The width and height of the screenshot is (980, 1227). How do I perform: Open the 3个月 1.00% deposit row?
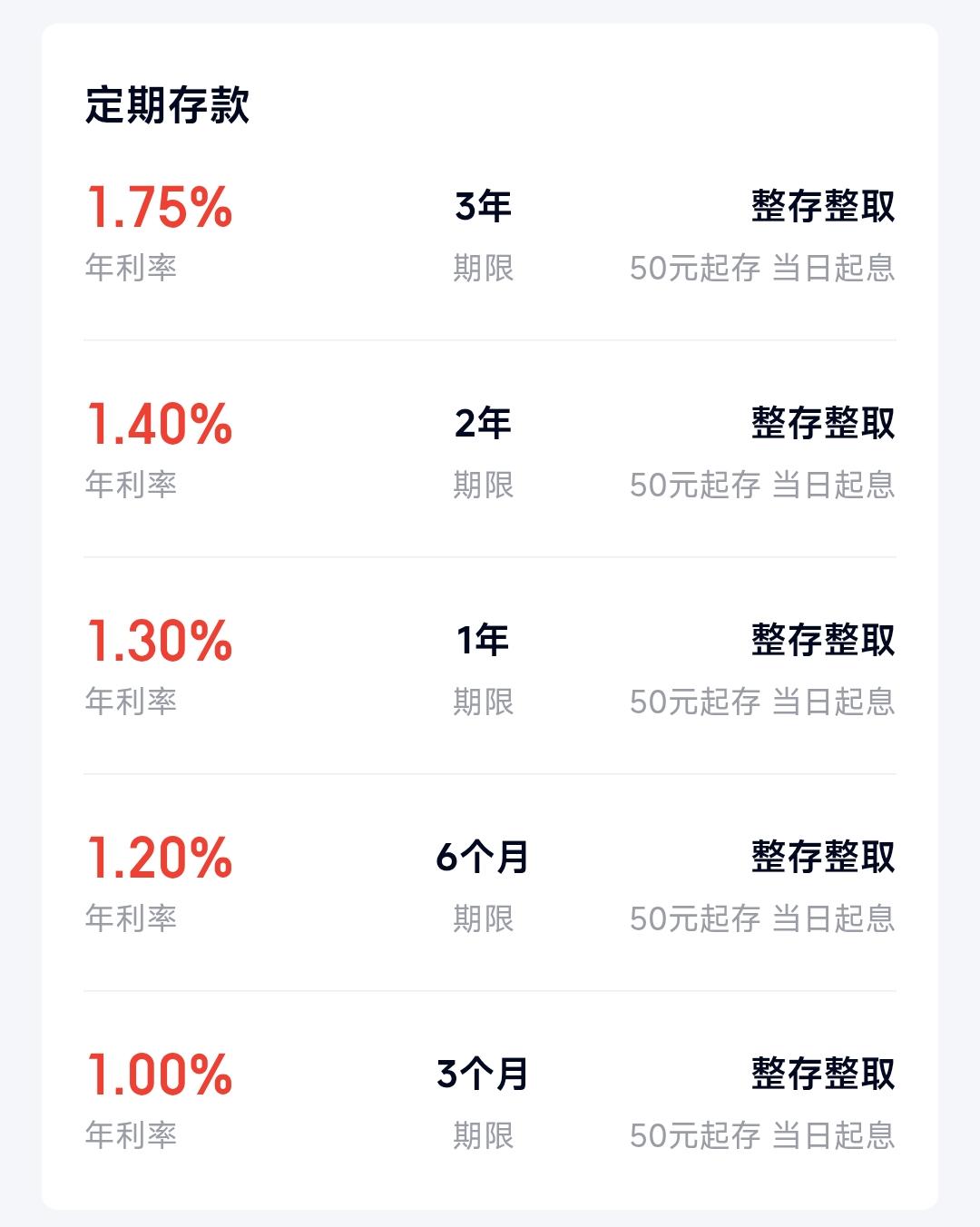point(490,1102)
